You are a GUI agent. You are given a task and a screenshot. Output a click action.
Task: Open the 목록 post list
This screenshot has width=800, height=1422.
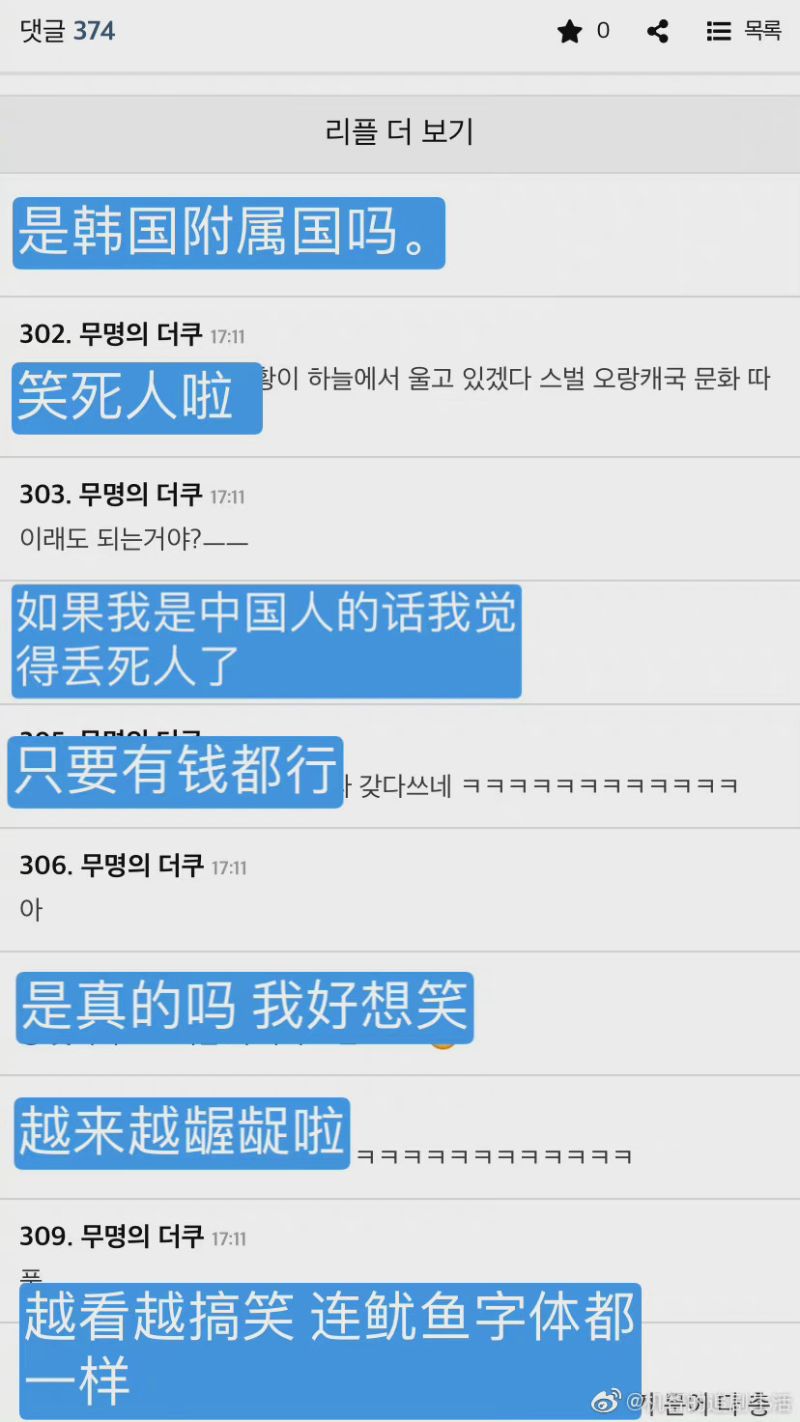(x=744, y=32)
